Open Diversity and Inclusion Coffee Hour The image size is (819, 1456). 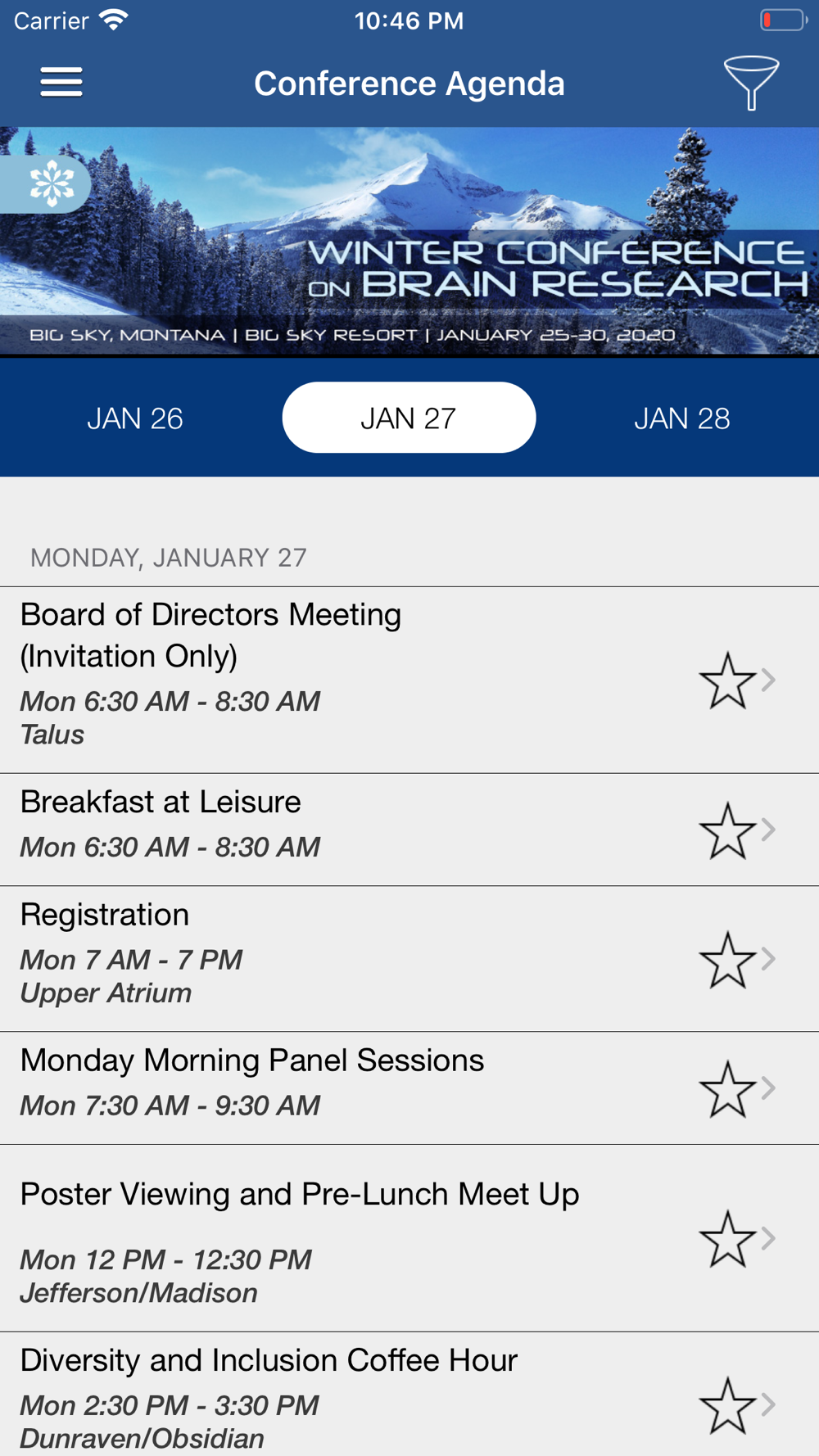coord(409,1394)
